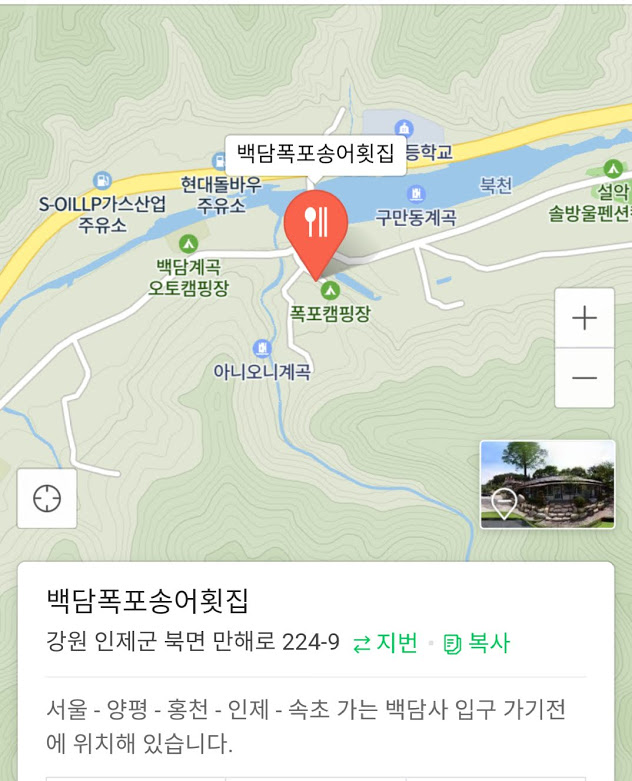The width and height of the screenshot is (632, 781).
Task: Switch address to 지번 format
Action: tap(386, 643)
